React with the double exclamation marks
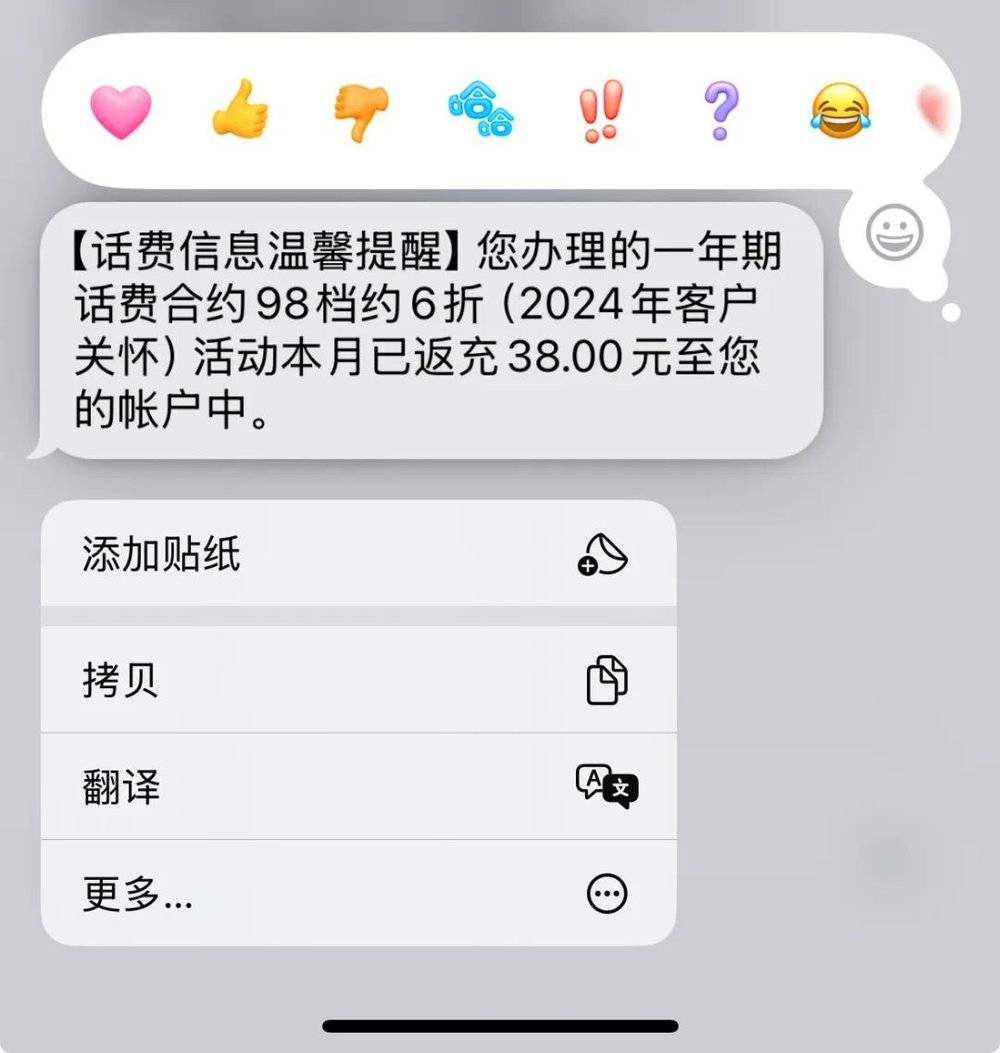The image size is (1000, 1053). [601, 111]
